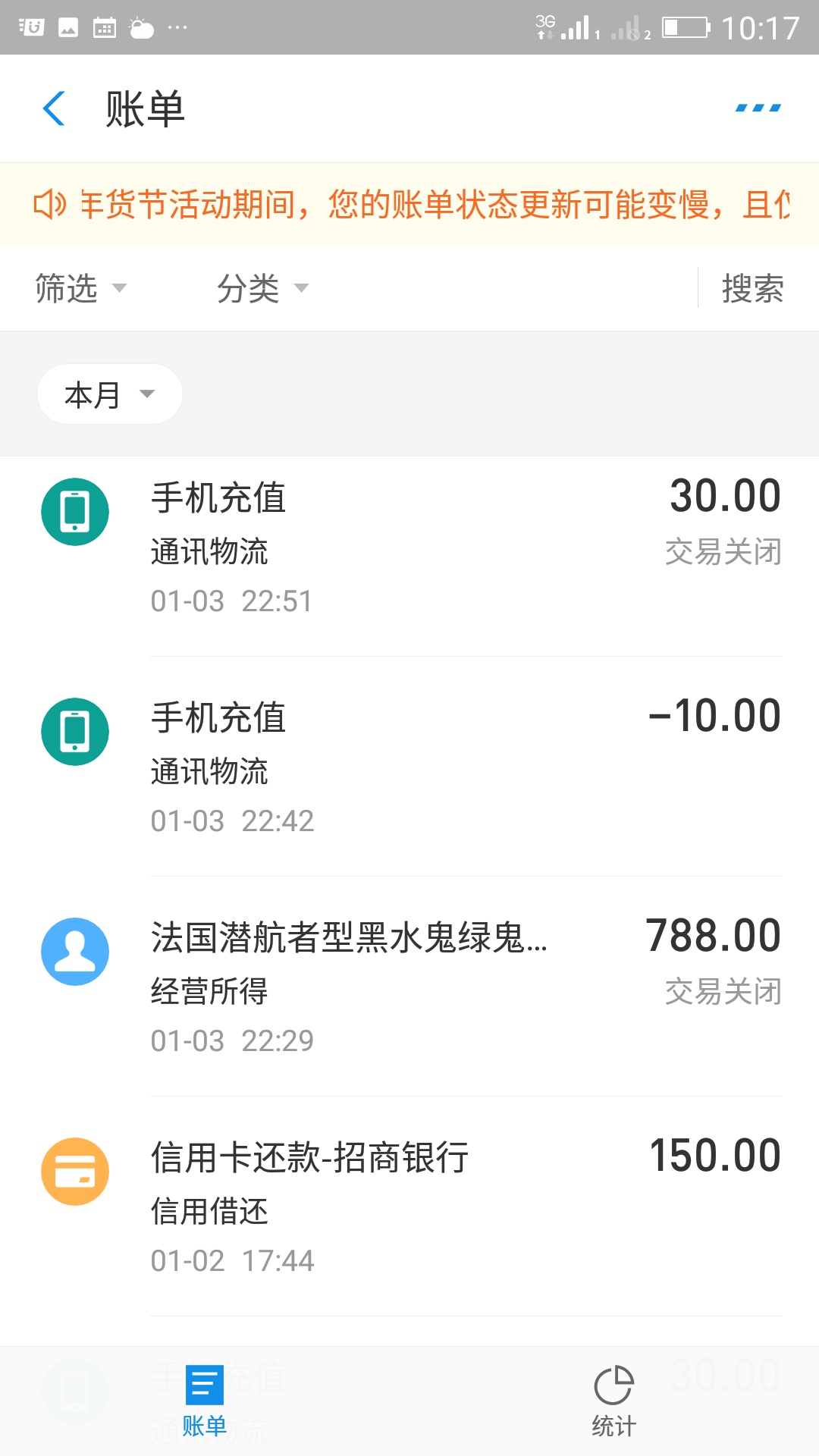Open the 年货节 notice banner
Screen dimensions: 819x1456
click(x=409, y=204)
